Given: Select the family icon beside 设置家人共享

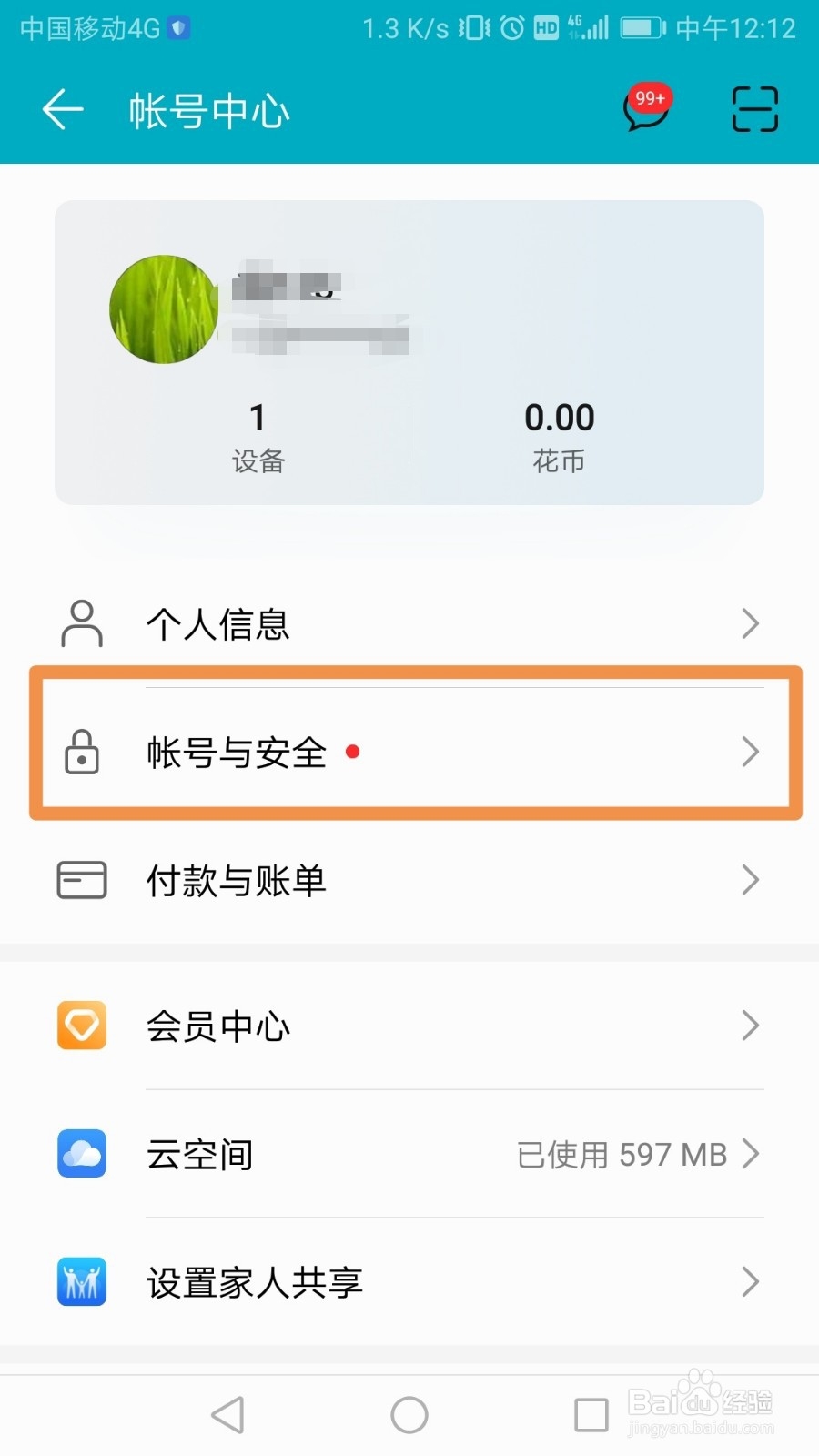Looking at the screenshot, I should click(x=81, y=1281).
